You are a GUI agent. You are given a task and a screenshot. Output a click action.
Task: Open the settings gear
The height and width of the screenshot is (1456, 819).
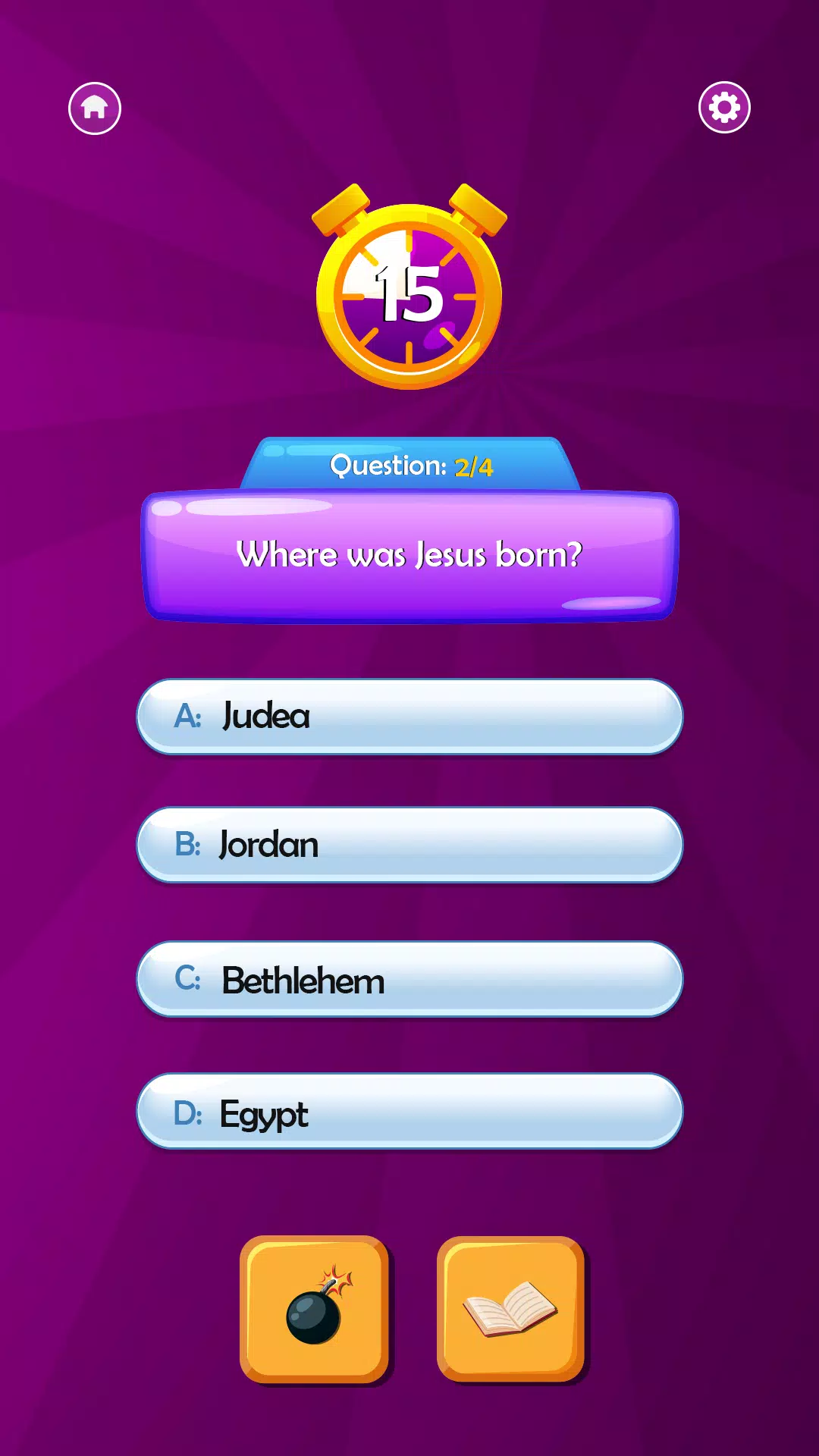[724, 107]
